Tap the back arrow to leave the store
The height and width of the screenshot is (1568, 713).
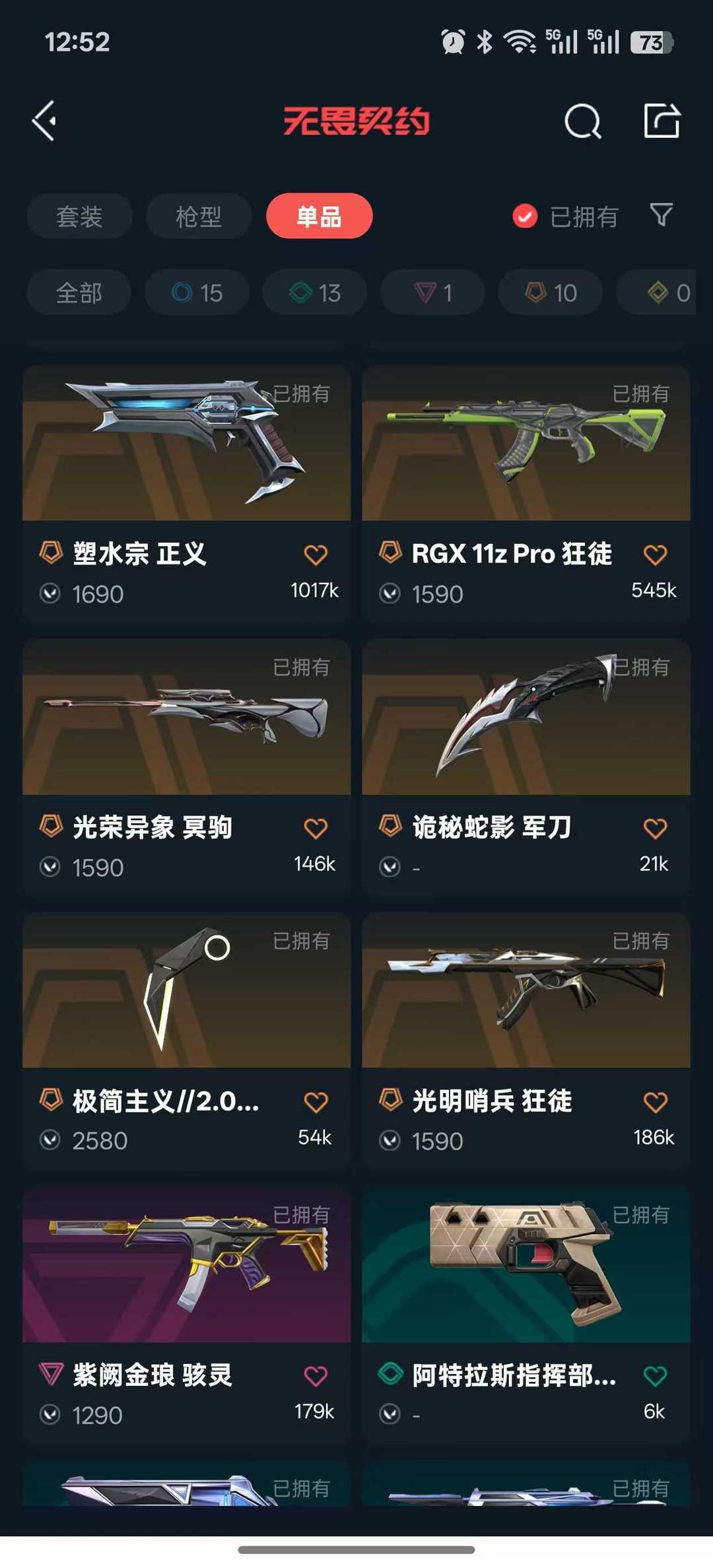44,120
